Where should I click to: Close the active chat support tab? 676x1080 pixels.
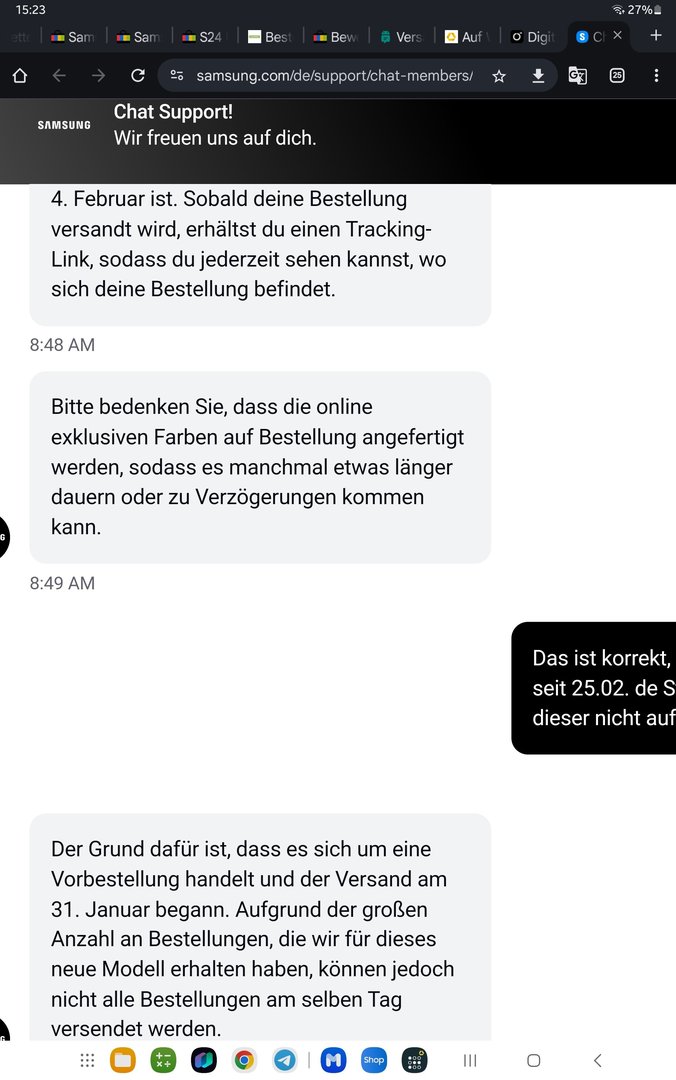(617, 36)
